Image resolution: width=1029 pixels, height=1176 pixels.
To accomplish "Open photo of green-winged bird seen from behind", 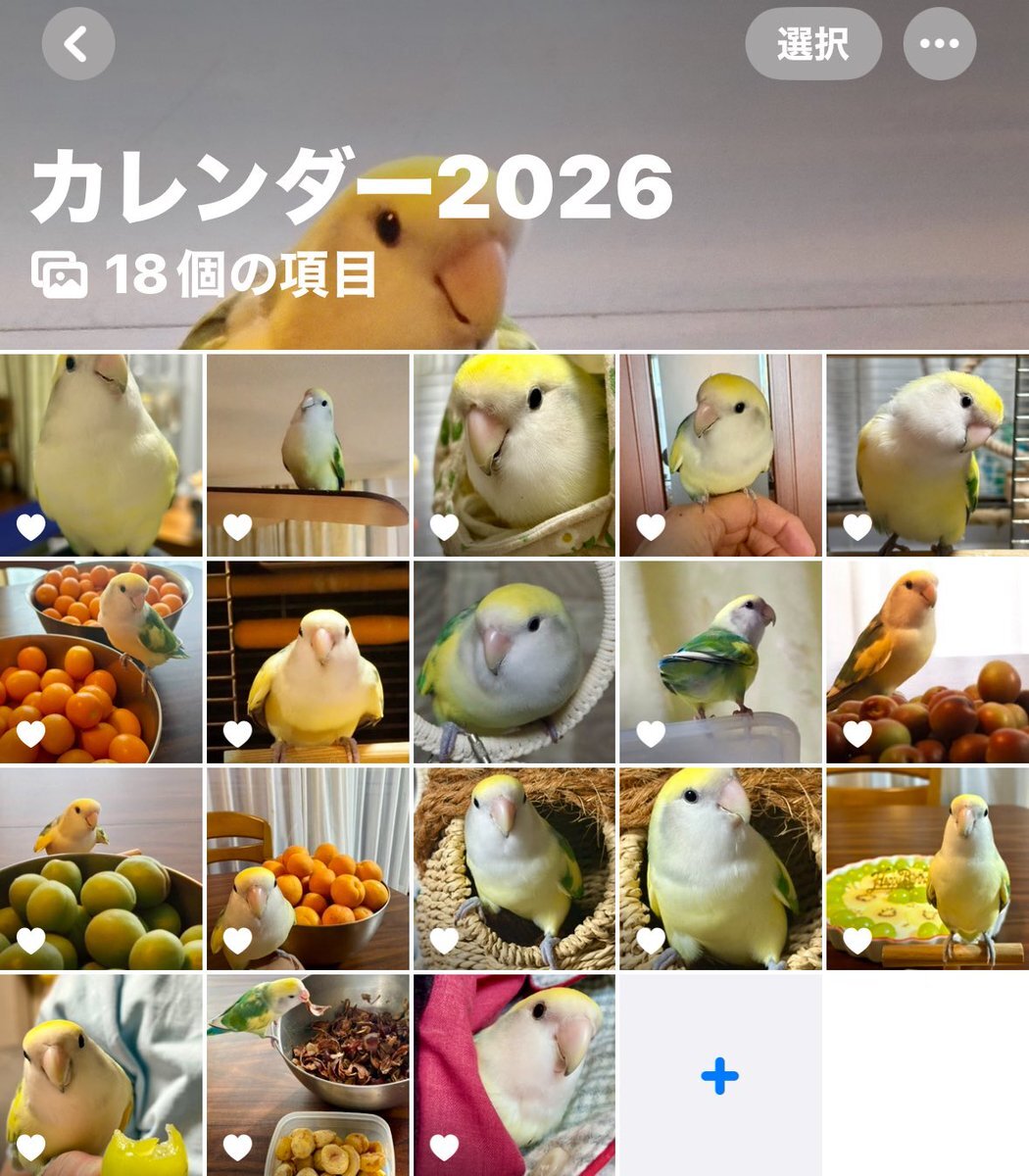I will pyautogui.click(x=720, y=661).
